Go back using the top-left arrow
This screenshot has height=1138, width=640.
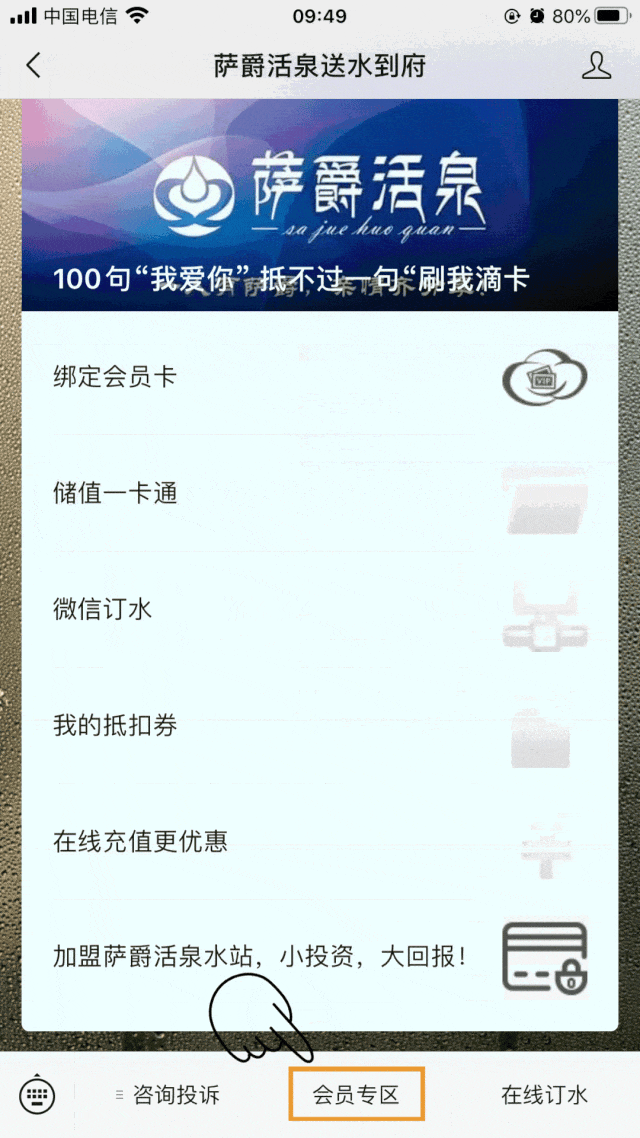(33, 65)
